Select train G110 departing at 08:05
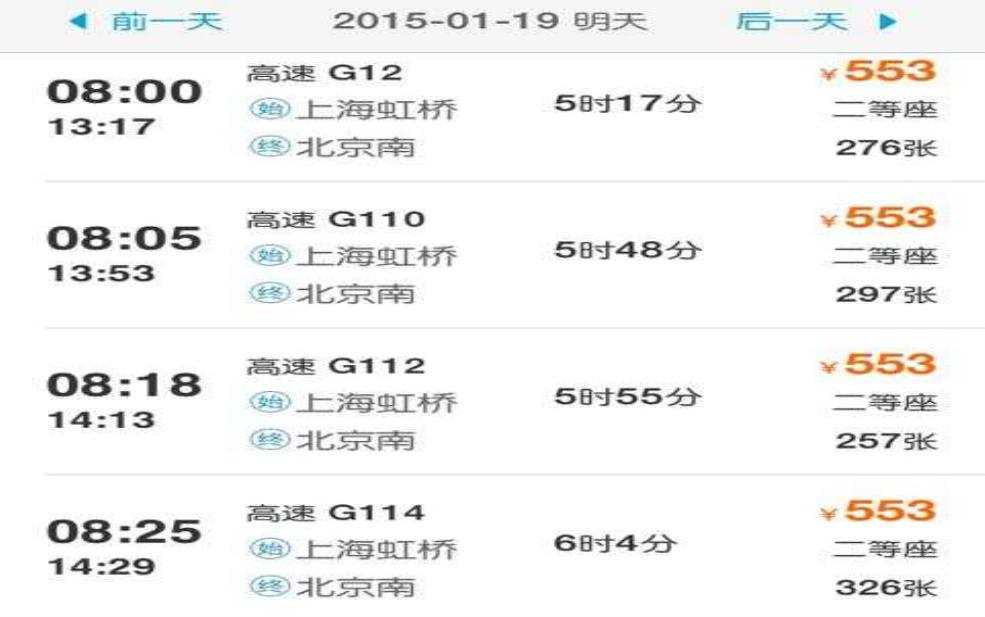 [x=492, y=256]
